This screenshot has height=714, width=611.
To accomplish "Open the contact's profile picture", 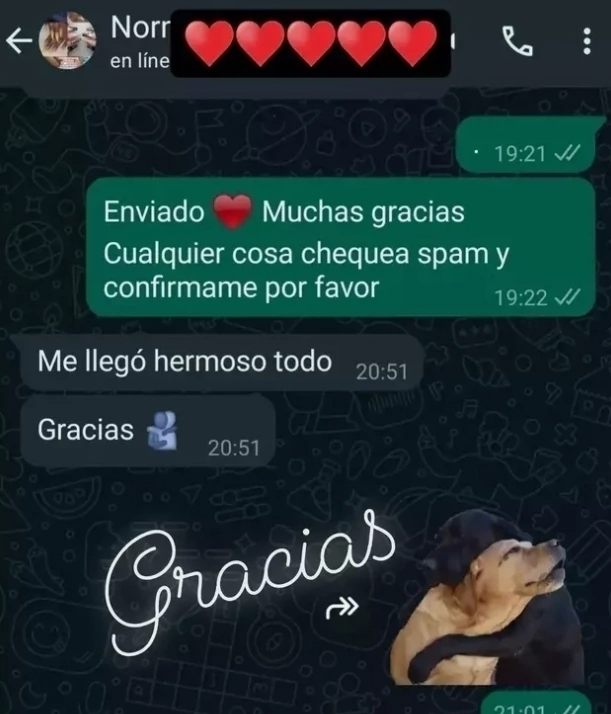I will (x=67, y=41).
